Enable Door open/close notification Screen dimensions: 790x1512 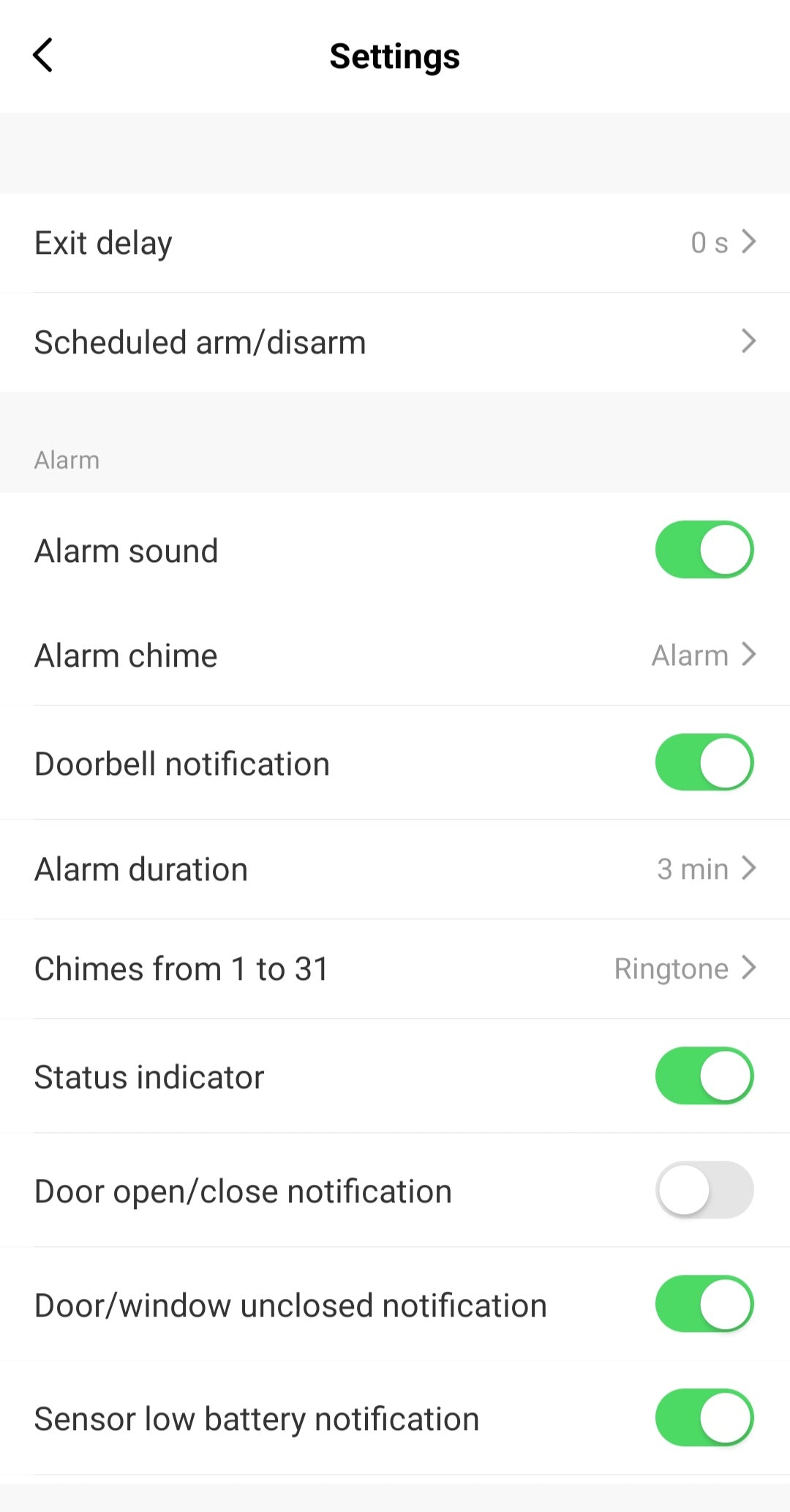(704, 1191)
